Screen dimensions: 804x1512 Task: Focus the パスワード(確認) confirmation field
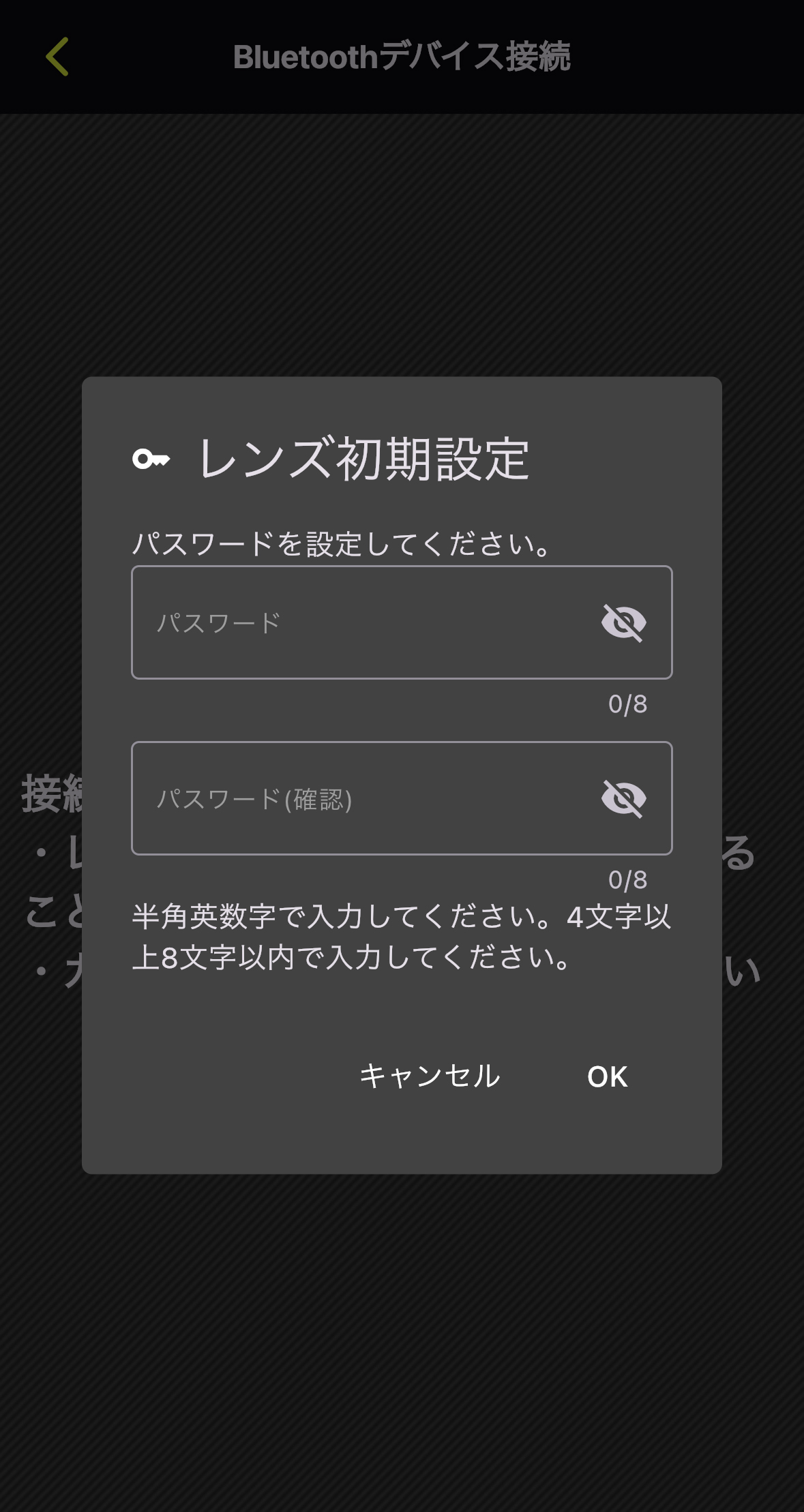(x=361, y=798)
